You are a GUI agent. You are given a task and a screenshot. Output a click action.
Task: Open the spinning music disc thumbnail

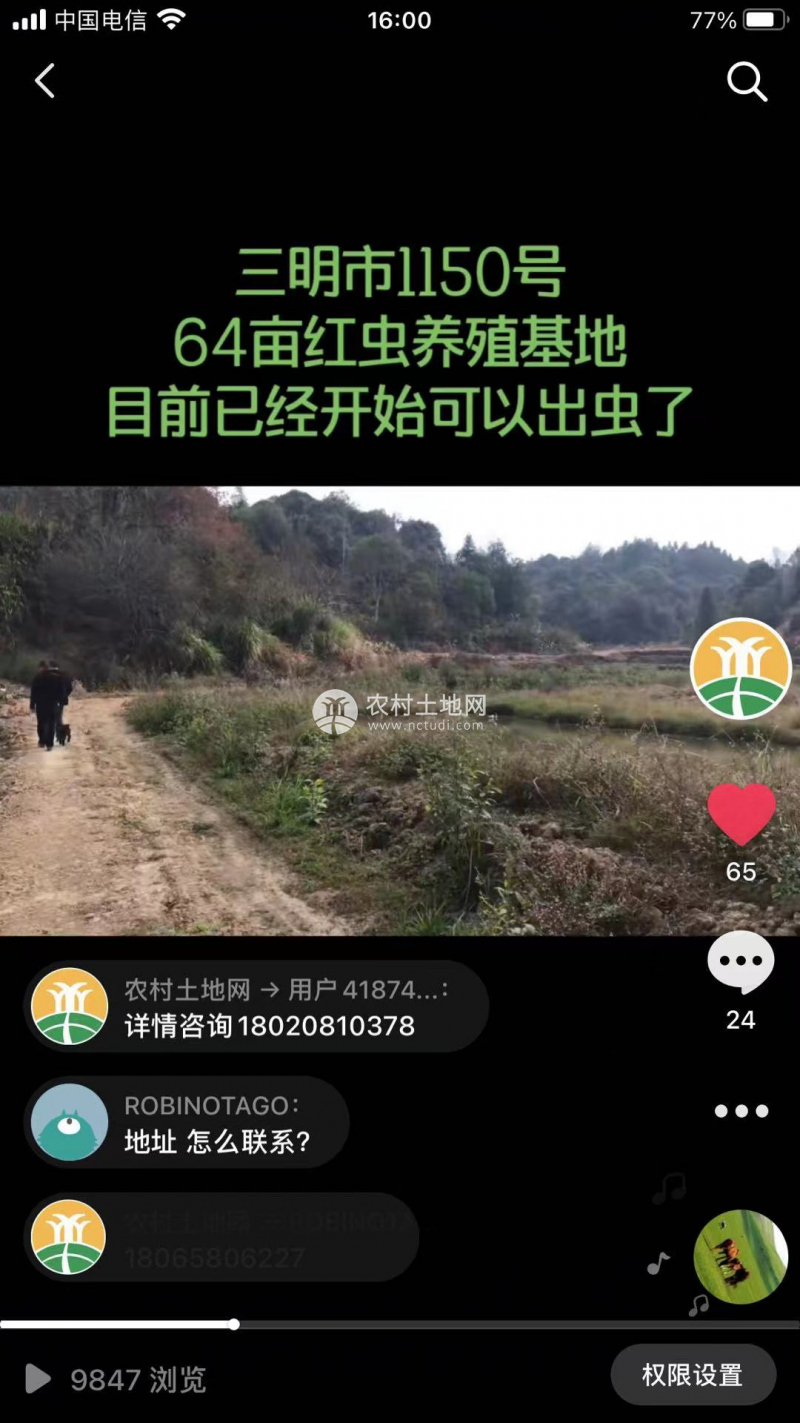[x=740, y=1257]
